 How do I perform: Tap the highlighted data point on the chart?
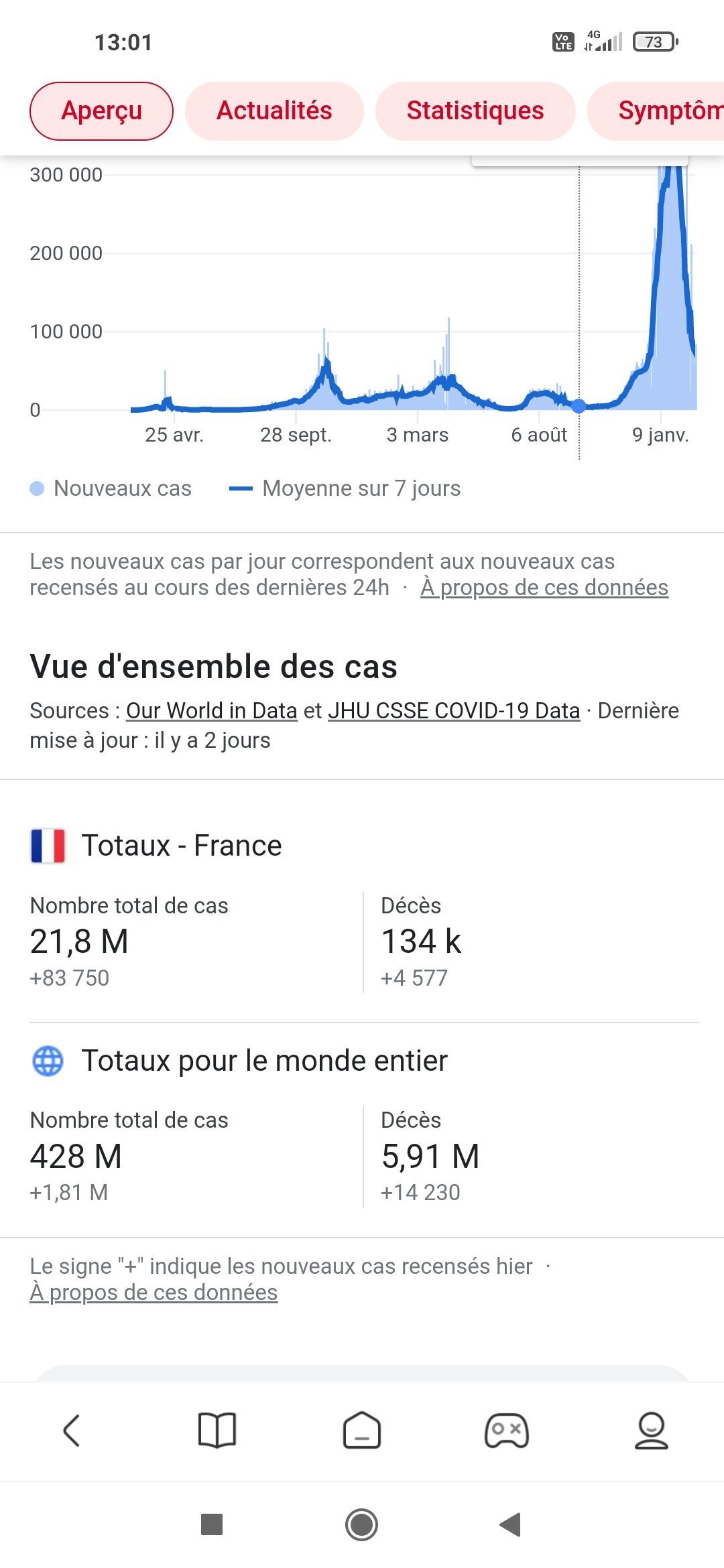[579, 405]
